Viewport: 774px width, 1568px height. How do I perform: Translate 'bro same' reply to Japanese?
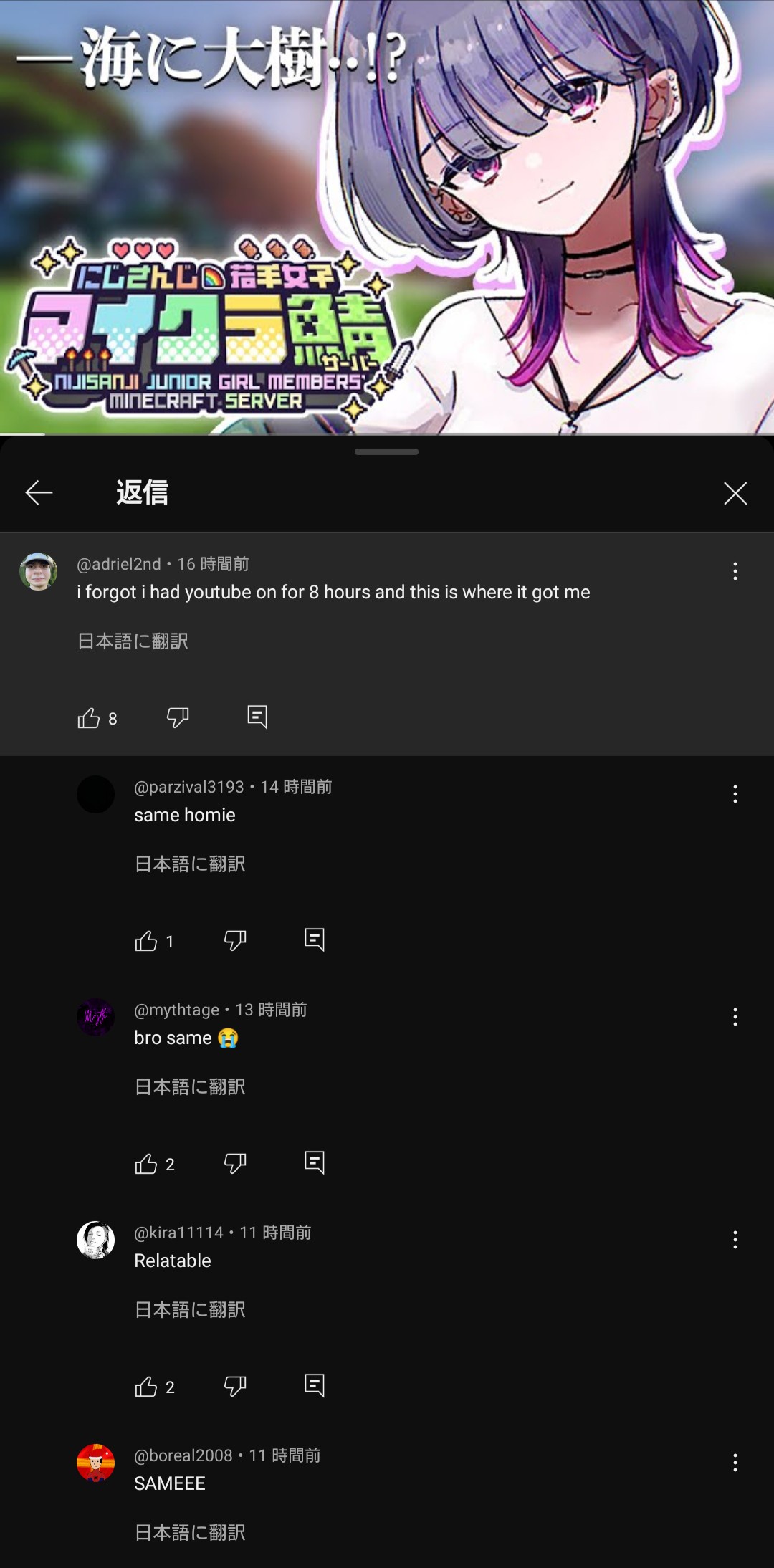click(191, 1086)
